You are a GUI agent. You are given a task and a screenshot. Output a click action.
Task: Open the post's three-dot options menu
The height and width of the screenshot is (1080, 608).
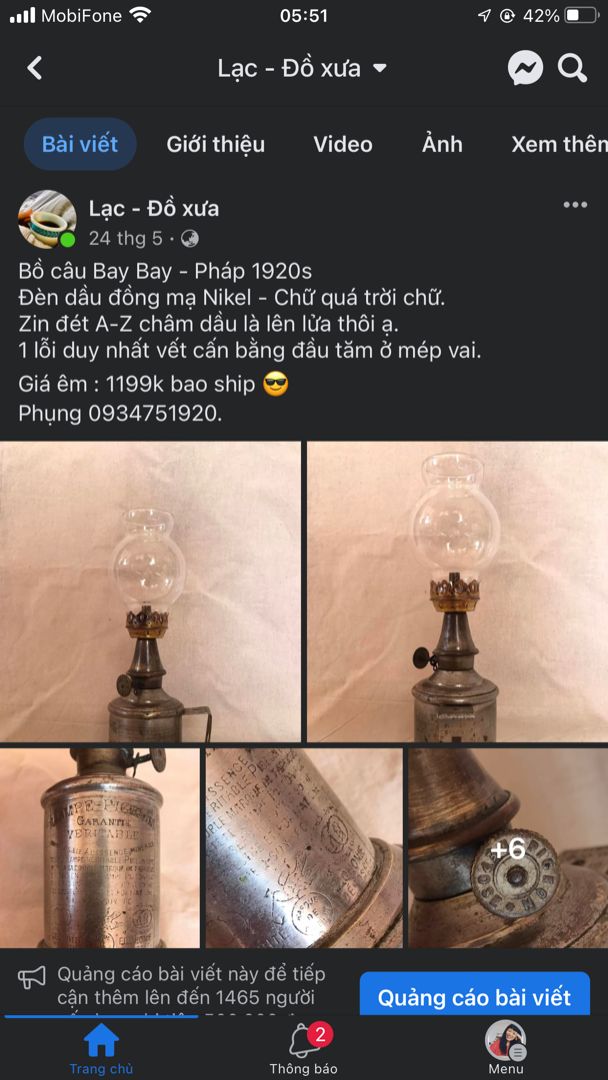tap(575, 205)
